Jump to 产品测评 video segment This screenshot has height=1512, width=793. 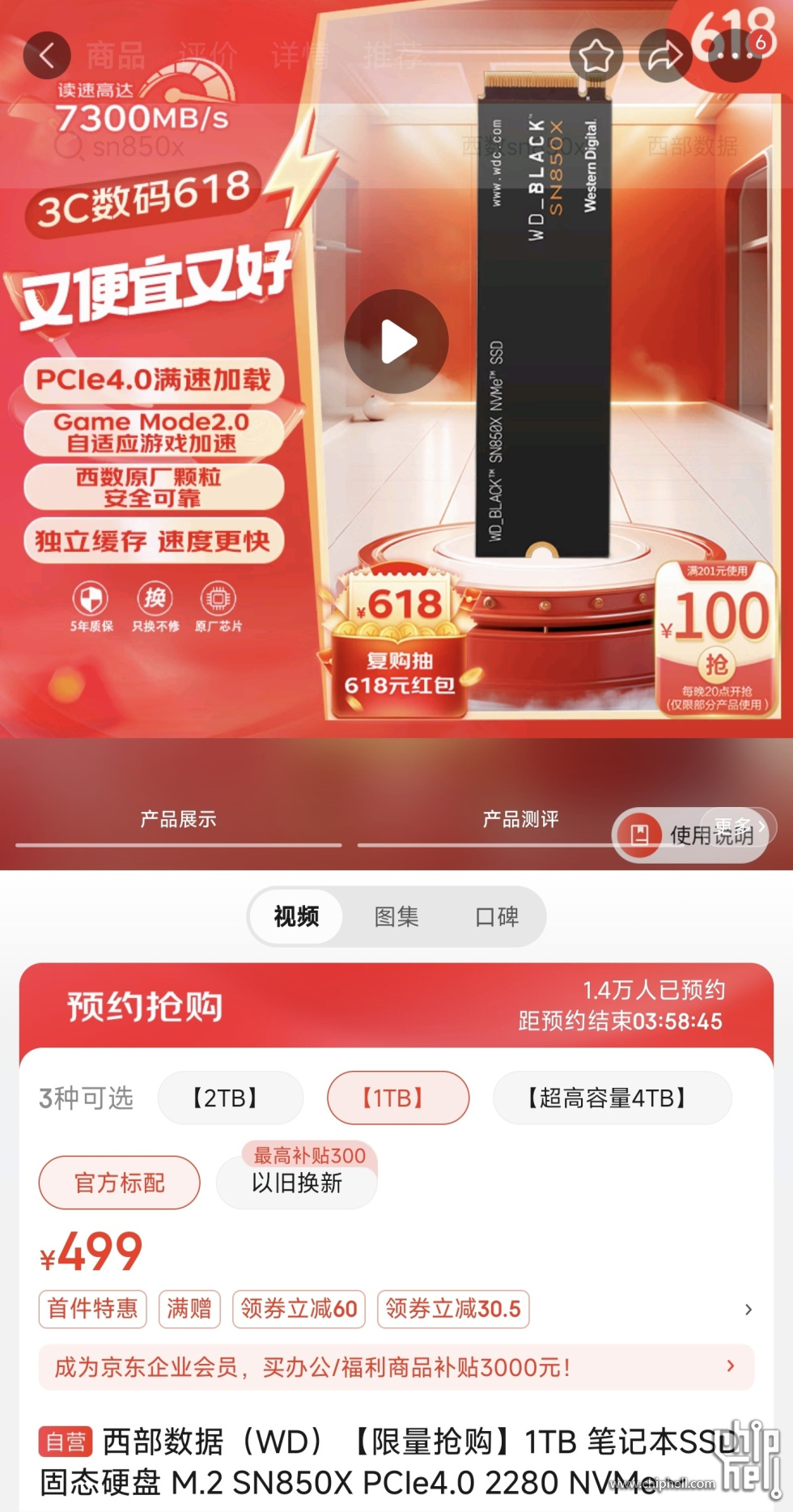(520, 819)
